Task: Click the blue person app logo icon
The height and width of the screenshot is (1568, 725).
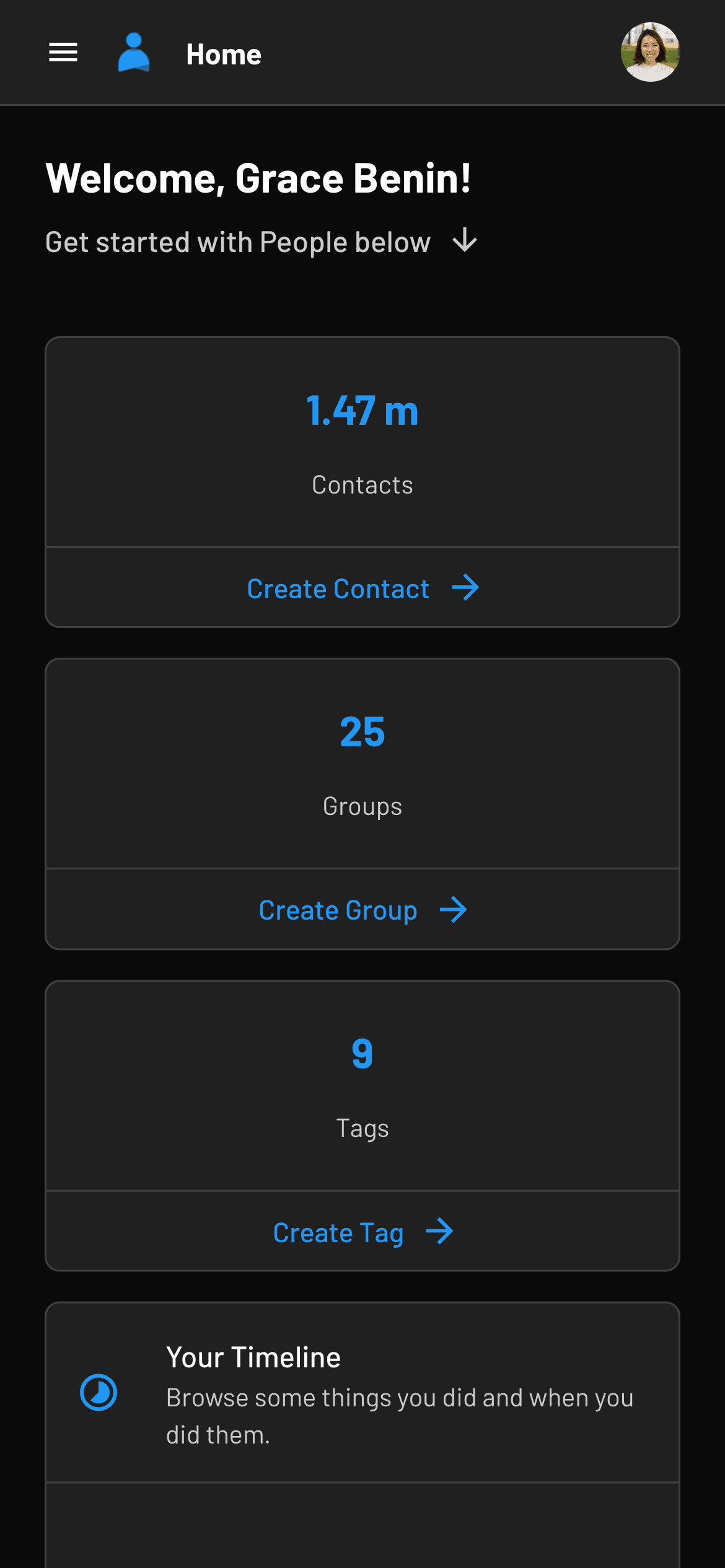Action: point(134,53)
